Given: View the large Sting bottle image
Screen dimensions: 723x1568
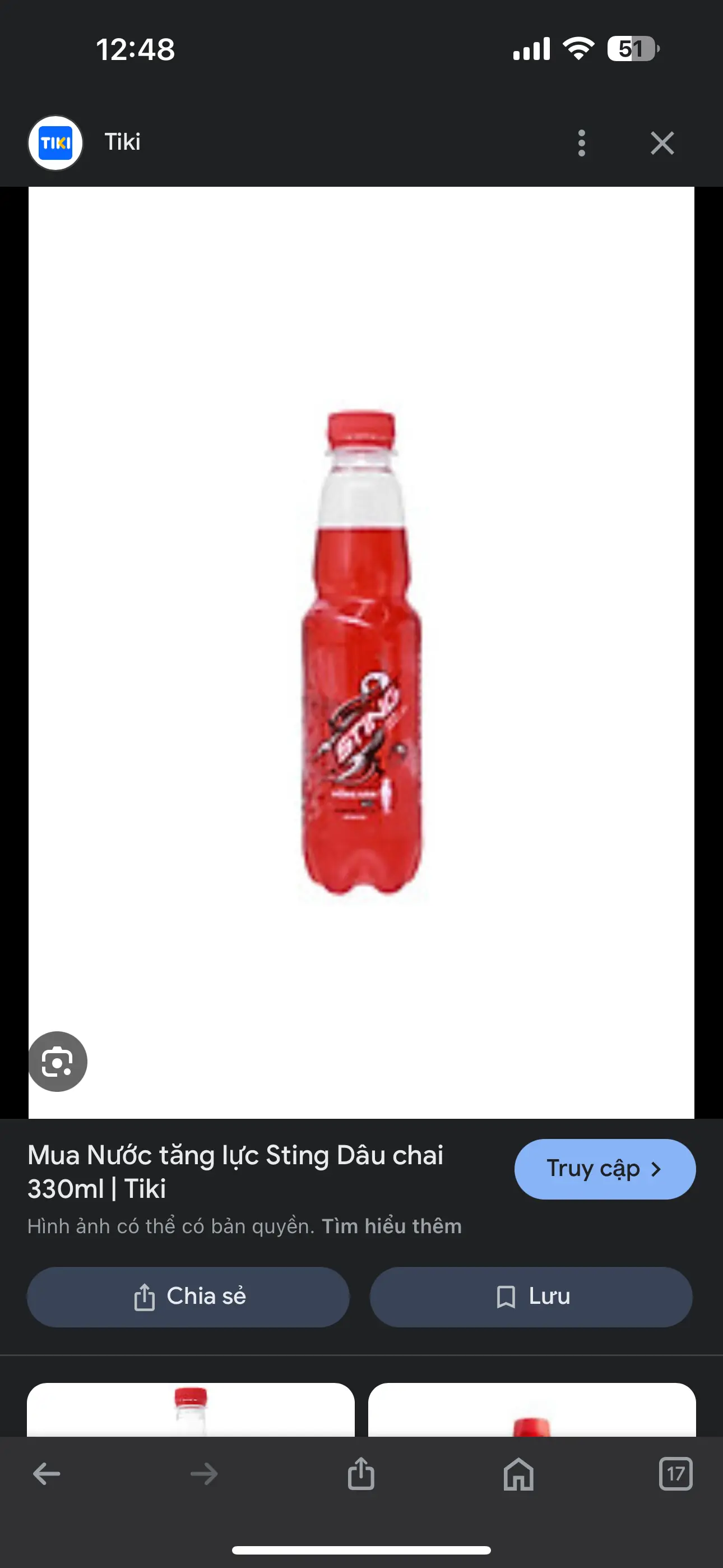Looking at the screenshot, I should [361, 651].
